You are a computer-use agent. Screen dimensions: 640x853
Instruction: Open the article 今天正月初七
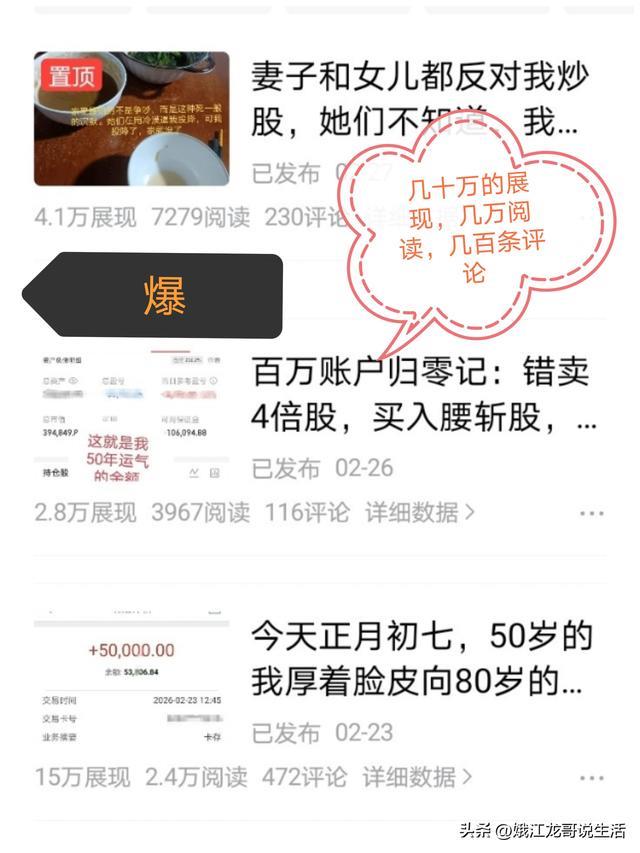420,659
